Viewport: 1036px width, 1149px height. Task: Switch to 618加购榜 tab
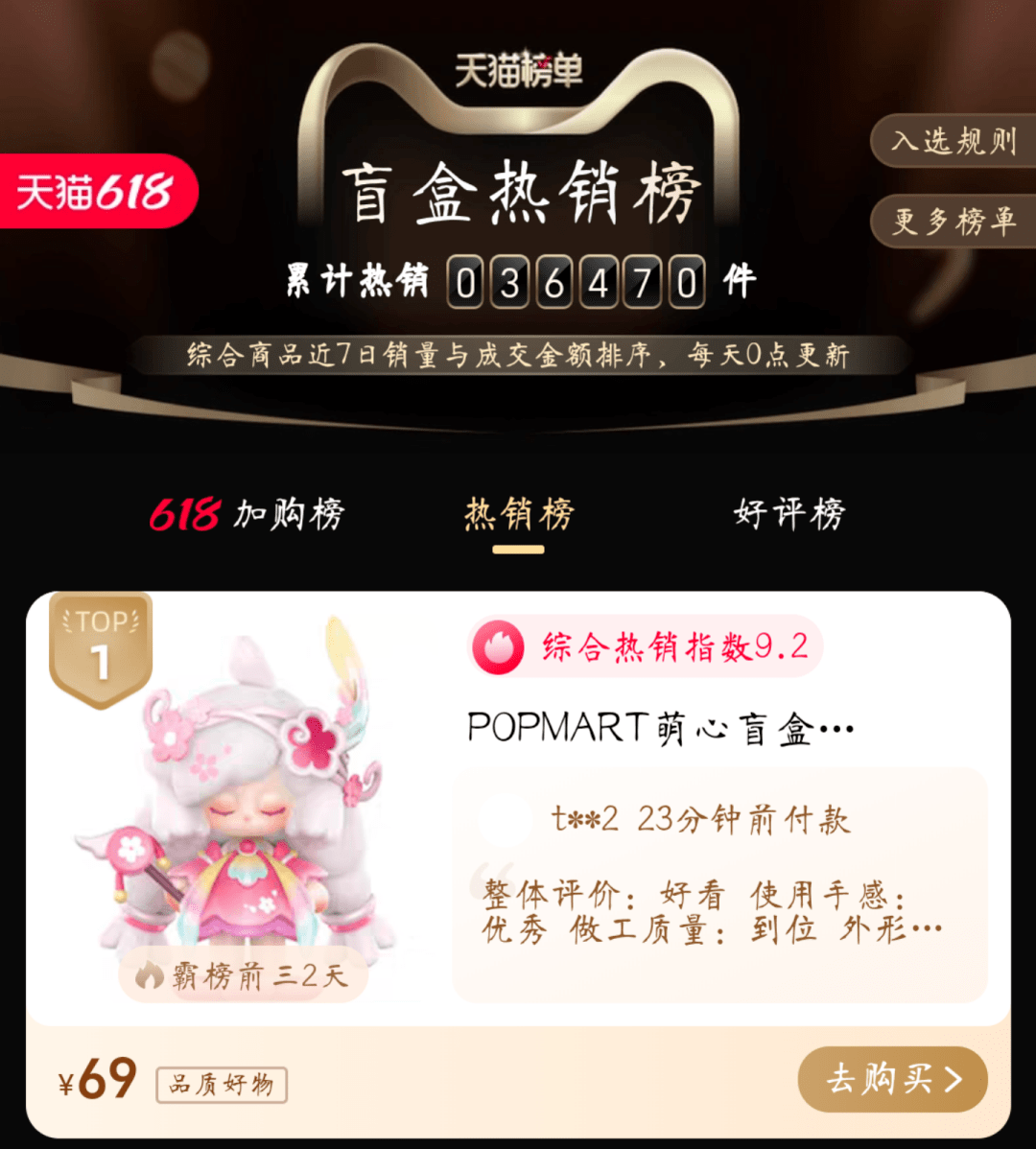coord(247,515)
